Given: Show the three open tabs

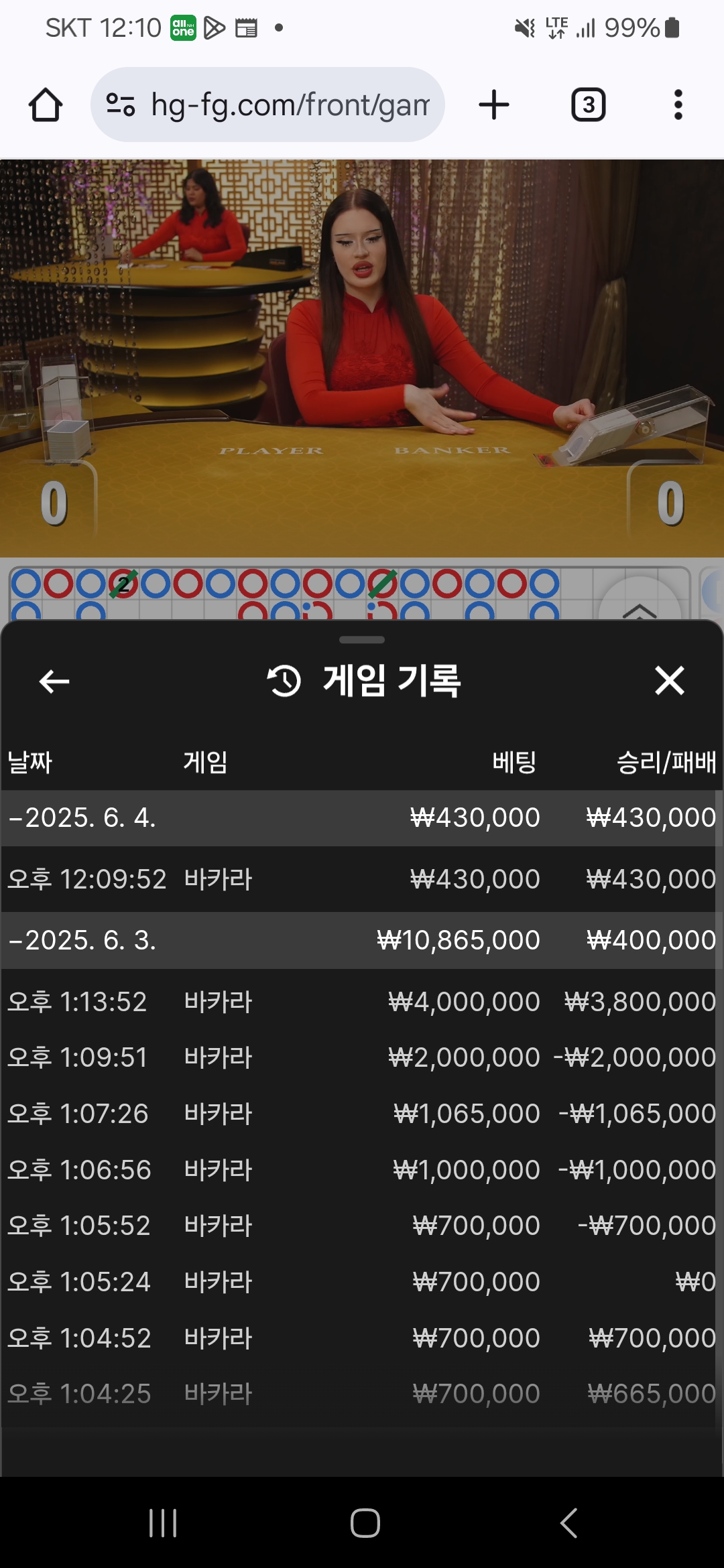Looking at the screenshot, I should point(588,105).
